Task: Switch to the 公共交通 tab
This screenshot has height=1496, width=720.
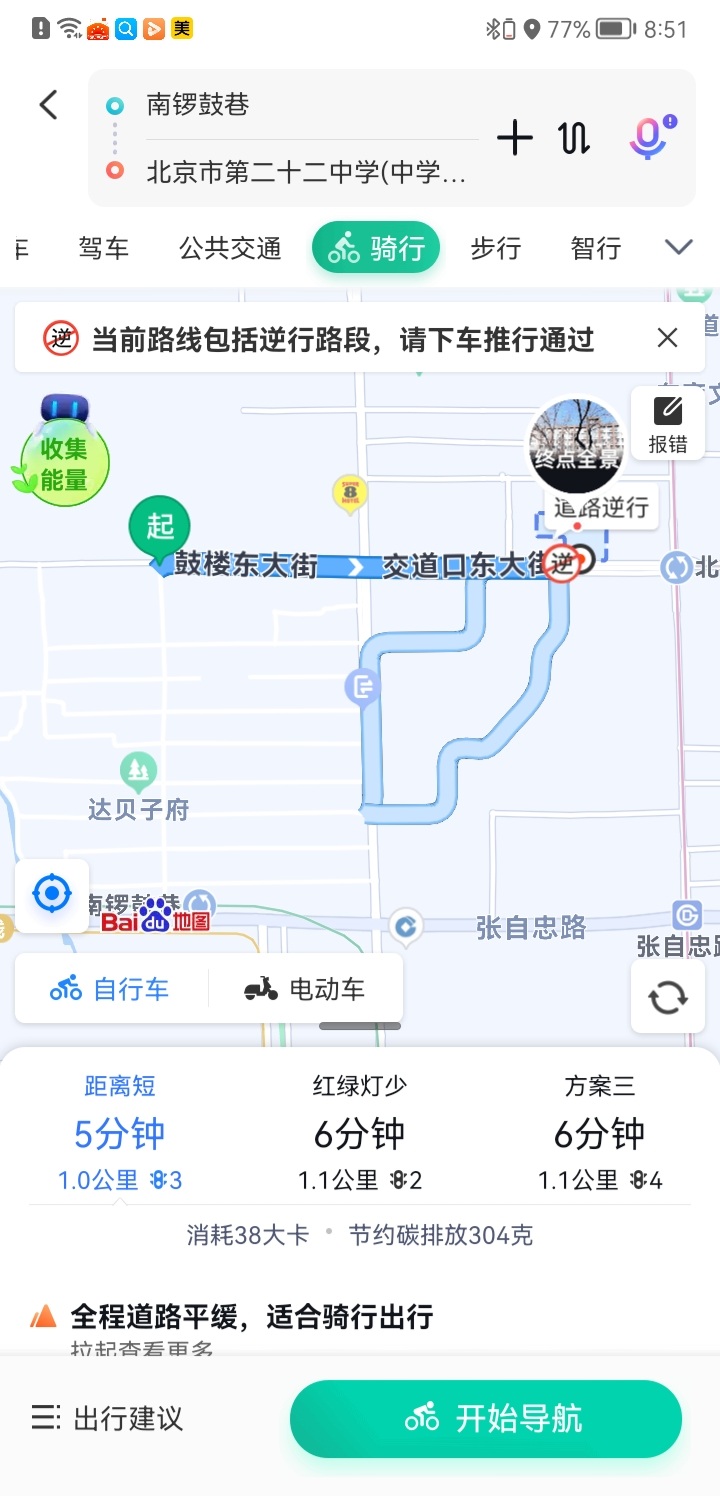Action: (230, 248)
